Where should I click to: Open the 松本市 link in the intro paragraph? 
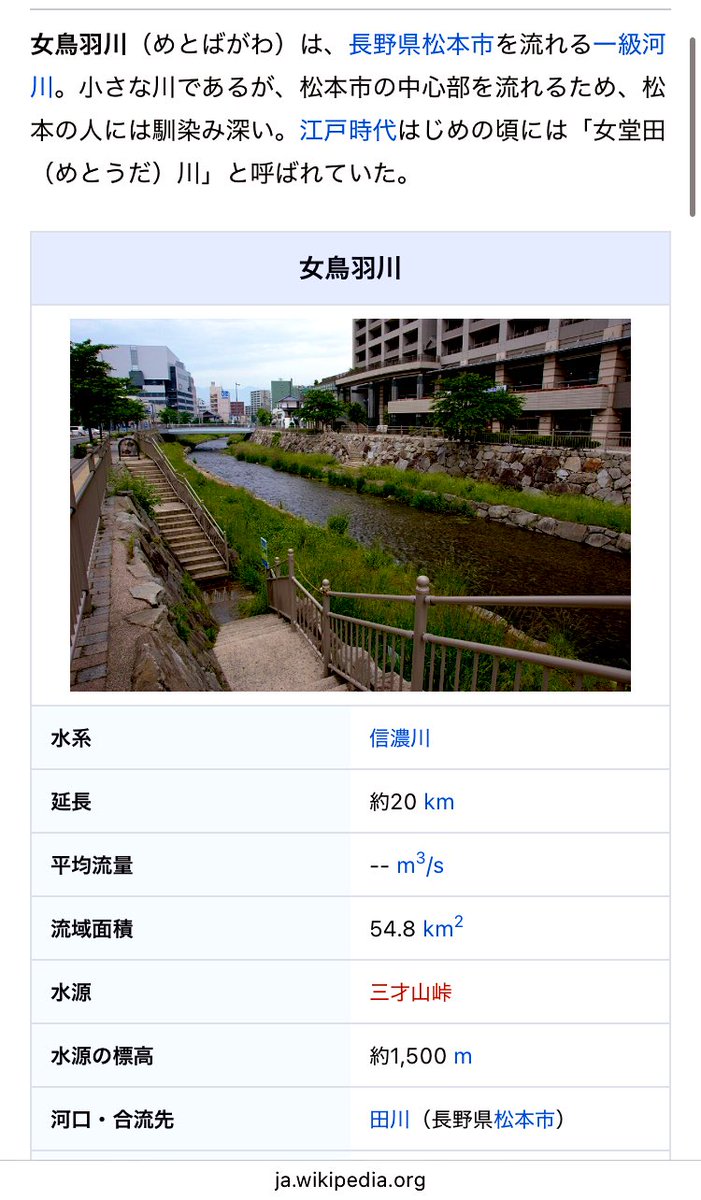click(x=457, y=44)
